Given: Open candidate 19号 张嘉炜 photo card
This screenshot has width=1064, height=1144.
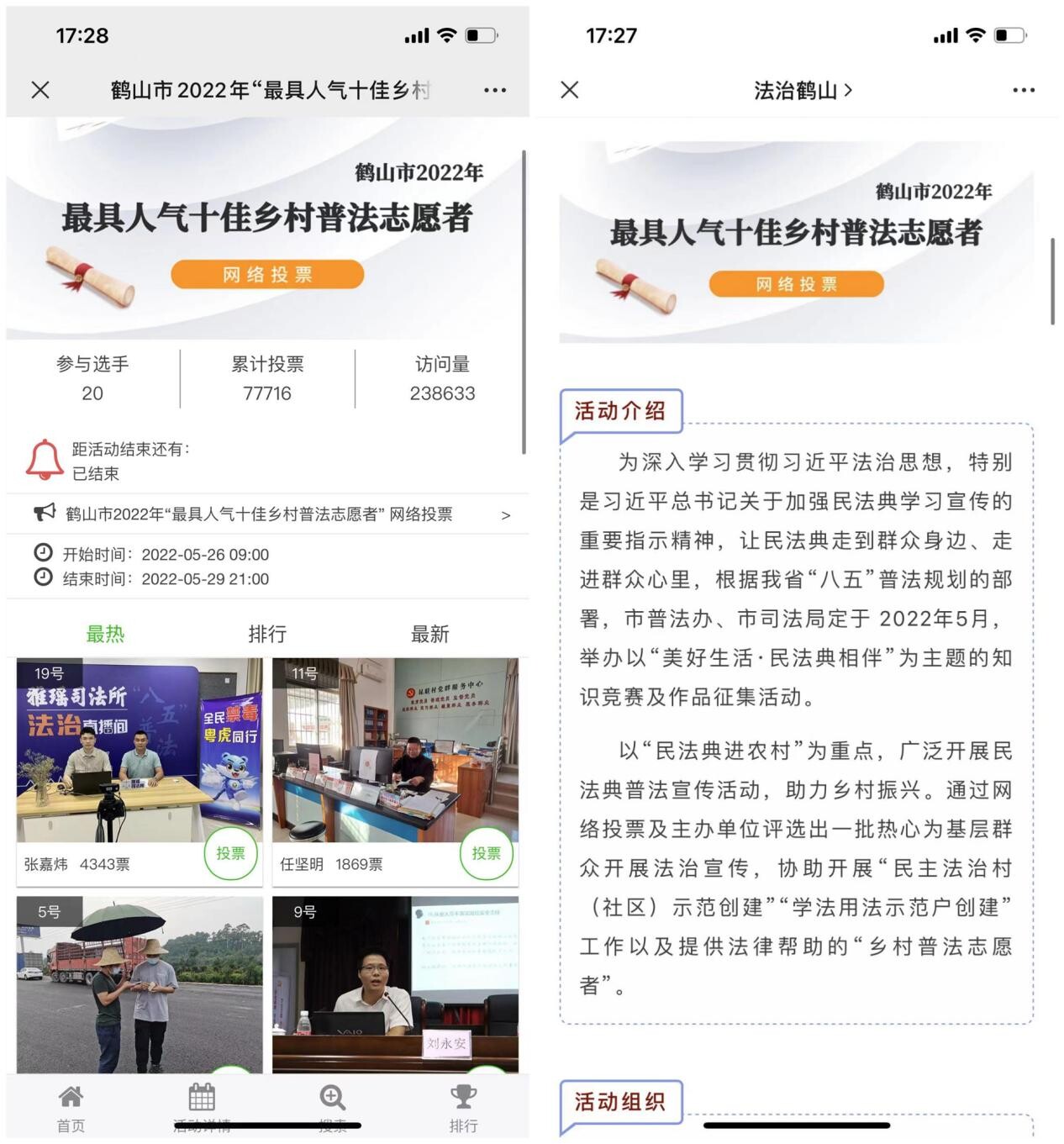Looking at the screenshot, I should click(139, 750).
